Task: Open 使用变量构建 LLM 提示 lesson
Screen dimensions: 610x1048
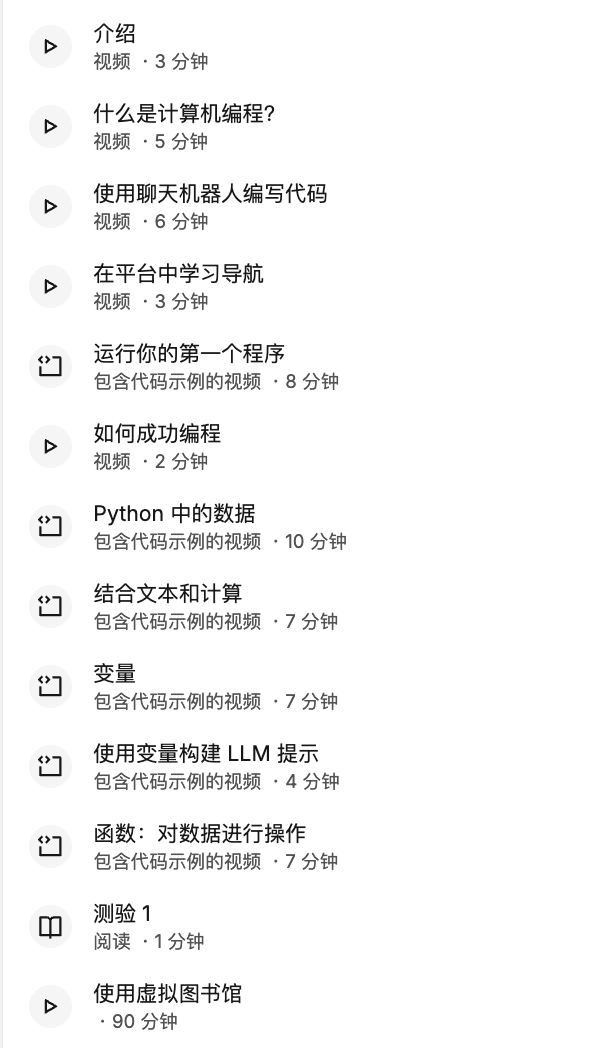Action: coord(206,754)
